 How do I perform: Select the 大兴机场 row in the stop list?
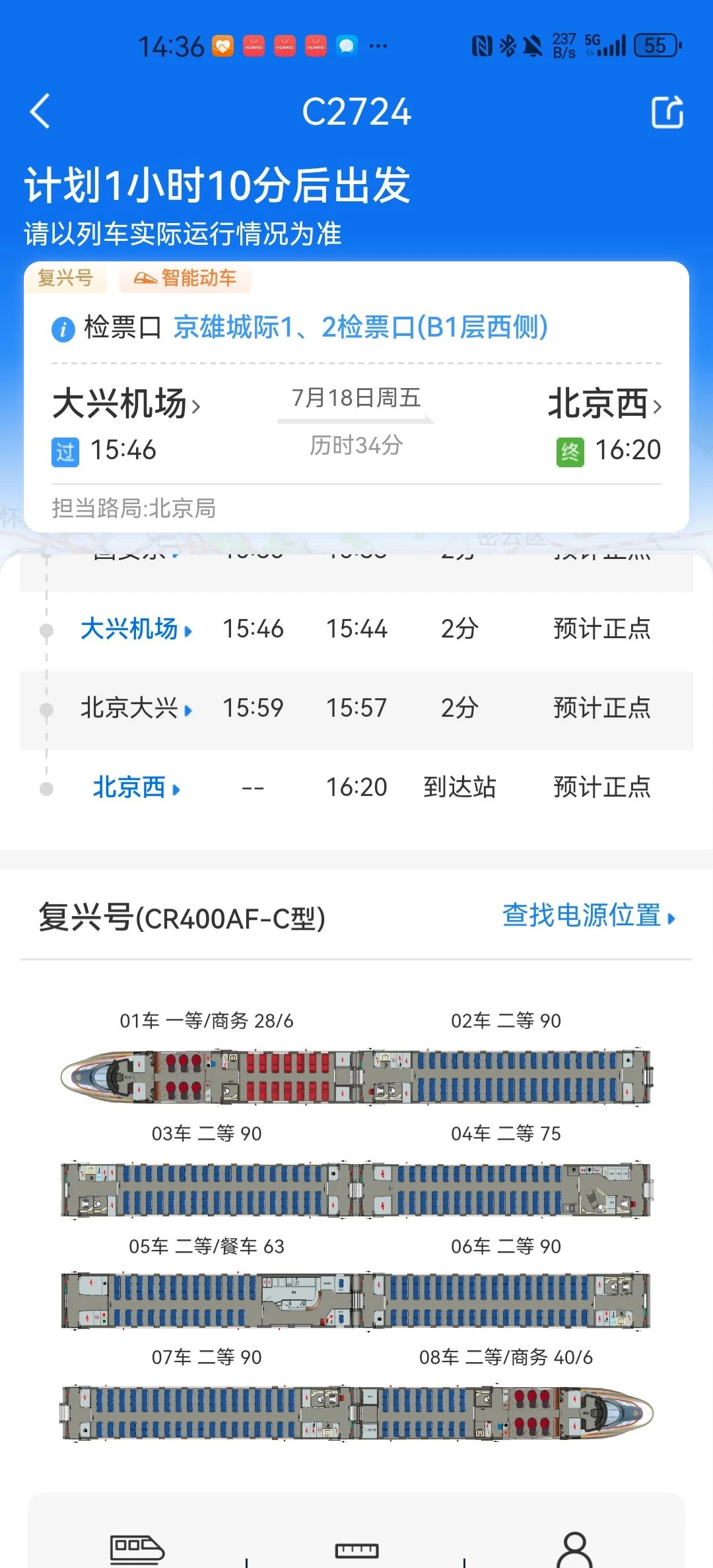point(356,629)
